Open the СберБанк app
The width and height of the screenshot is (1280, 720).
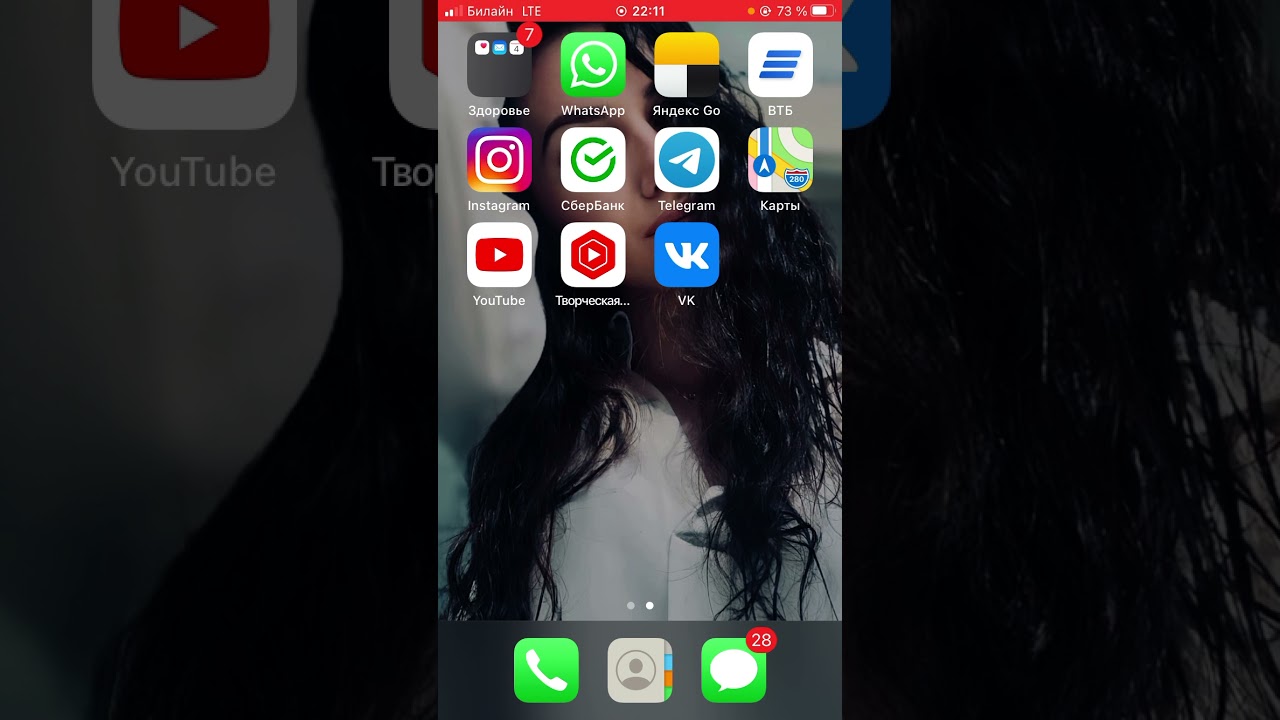(x=593, y=160)
